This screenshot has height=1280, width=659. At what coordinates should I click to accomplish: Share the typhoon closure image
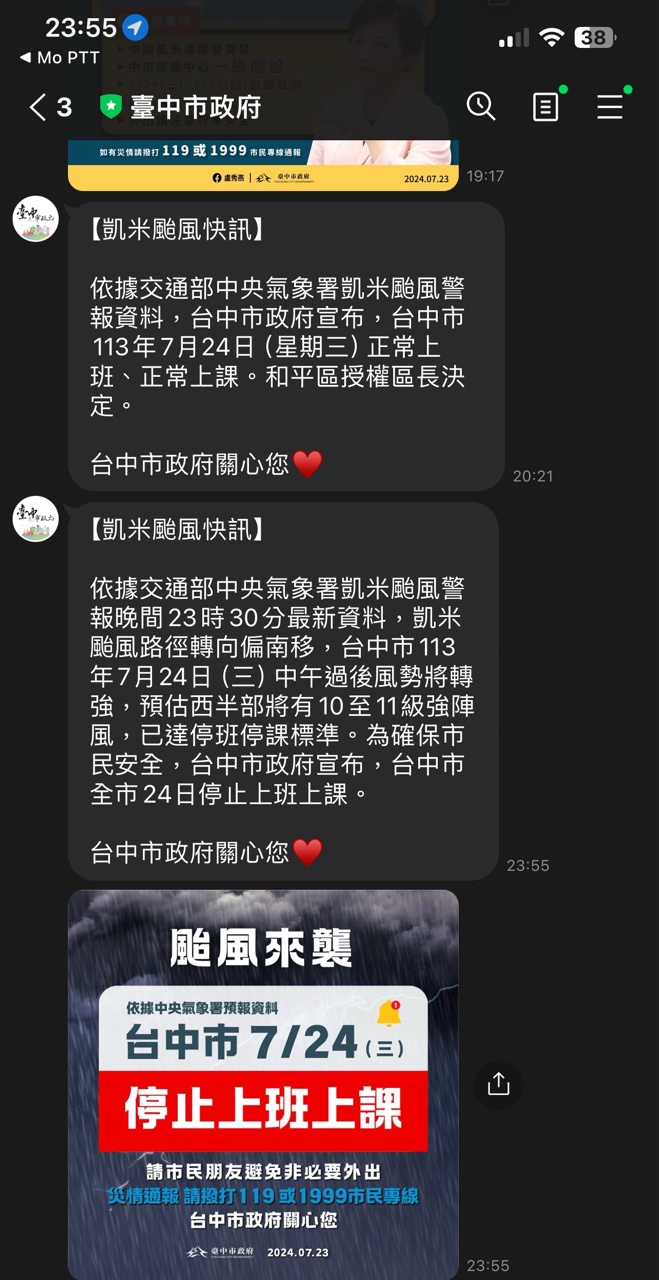[x=498, y=1084]
